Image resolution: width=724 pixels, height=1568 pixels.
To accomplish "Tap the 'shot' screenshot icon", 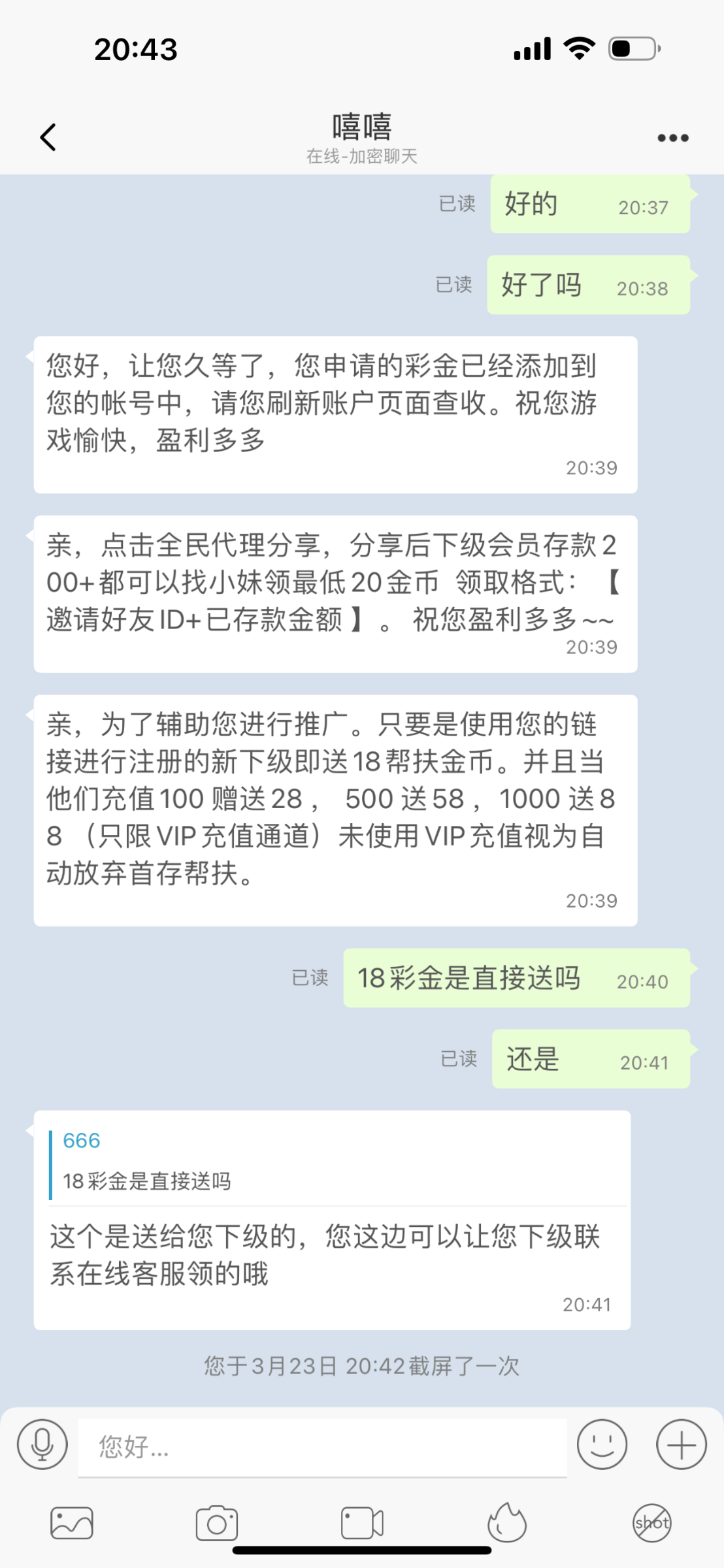I will [651, 1522].
